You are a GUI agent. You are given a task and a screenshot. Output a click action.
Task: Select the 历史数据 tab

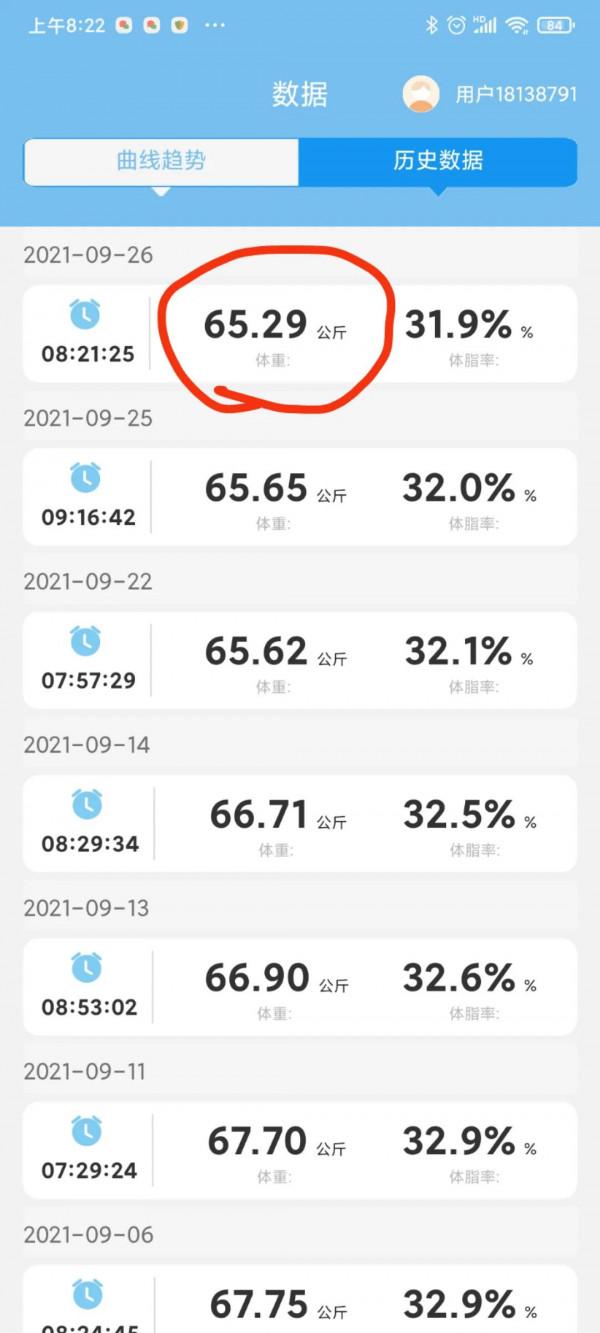click(x=438, y=161)
